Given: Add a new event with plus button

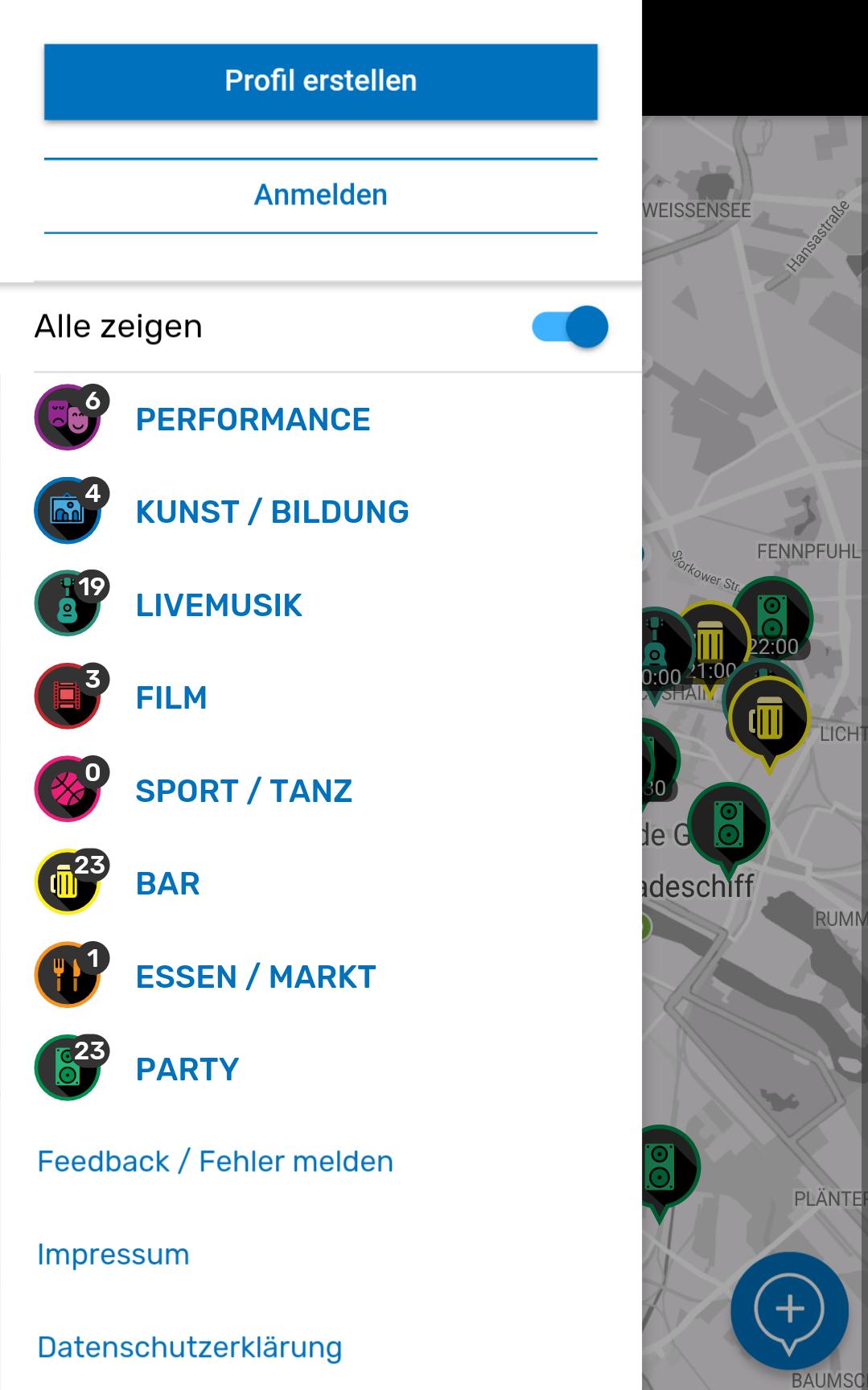Looking at the screenshot, I should [x=789, y=1309].
